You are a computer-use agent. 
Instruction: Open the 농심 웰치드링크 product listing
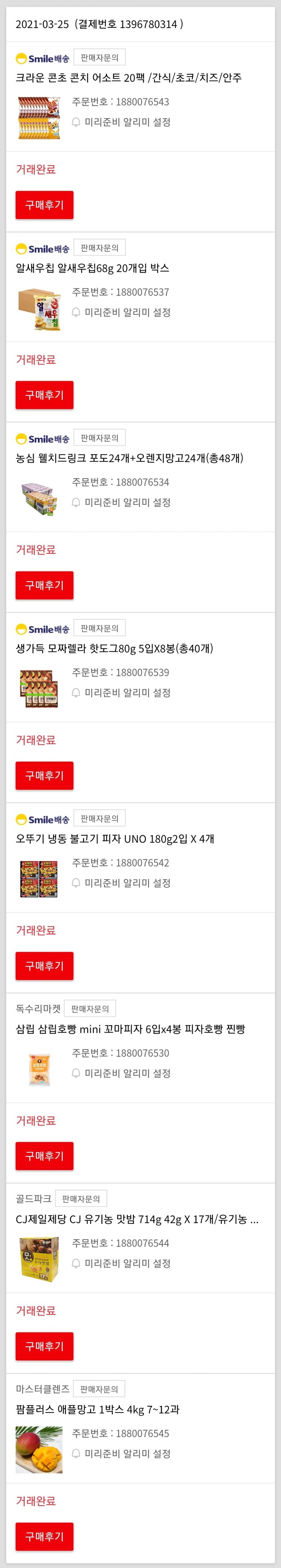coord(129,458)
